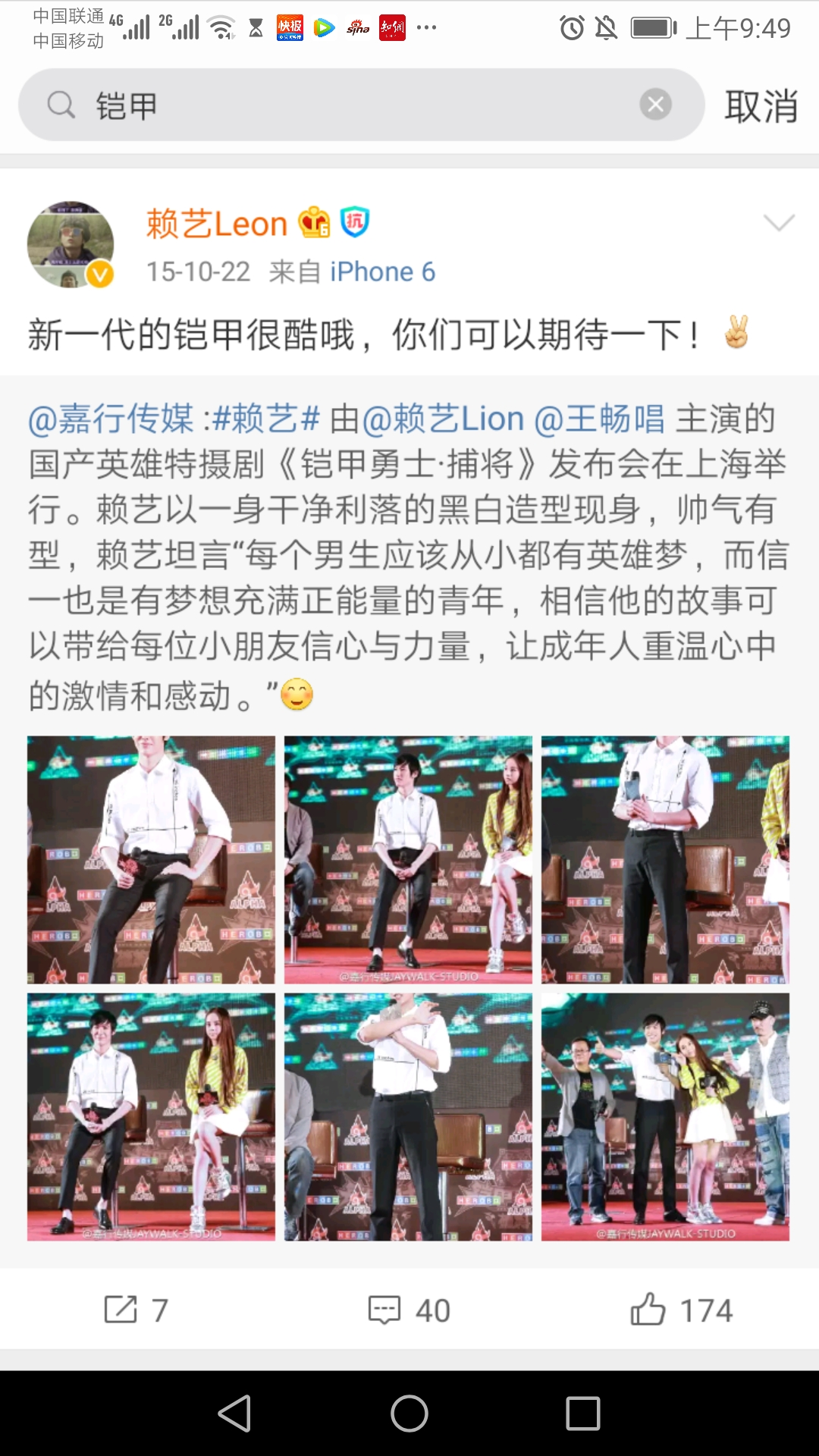Open the 40 comments on this post
Viewport: 819px width, 1456px height.
tap(409, 1310)
